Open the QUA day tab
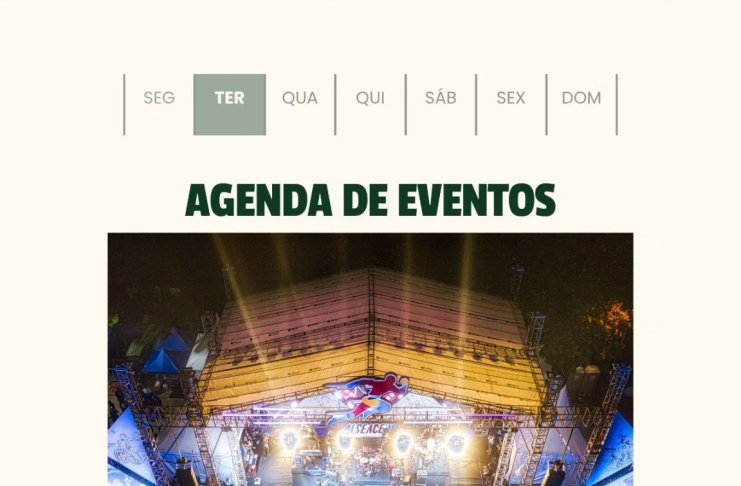 click(300, 98)
